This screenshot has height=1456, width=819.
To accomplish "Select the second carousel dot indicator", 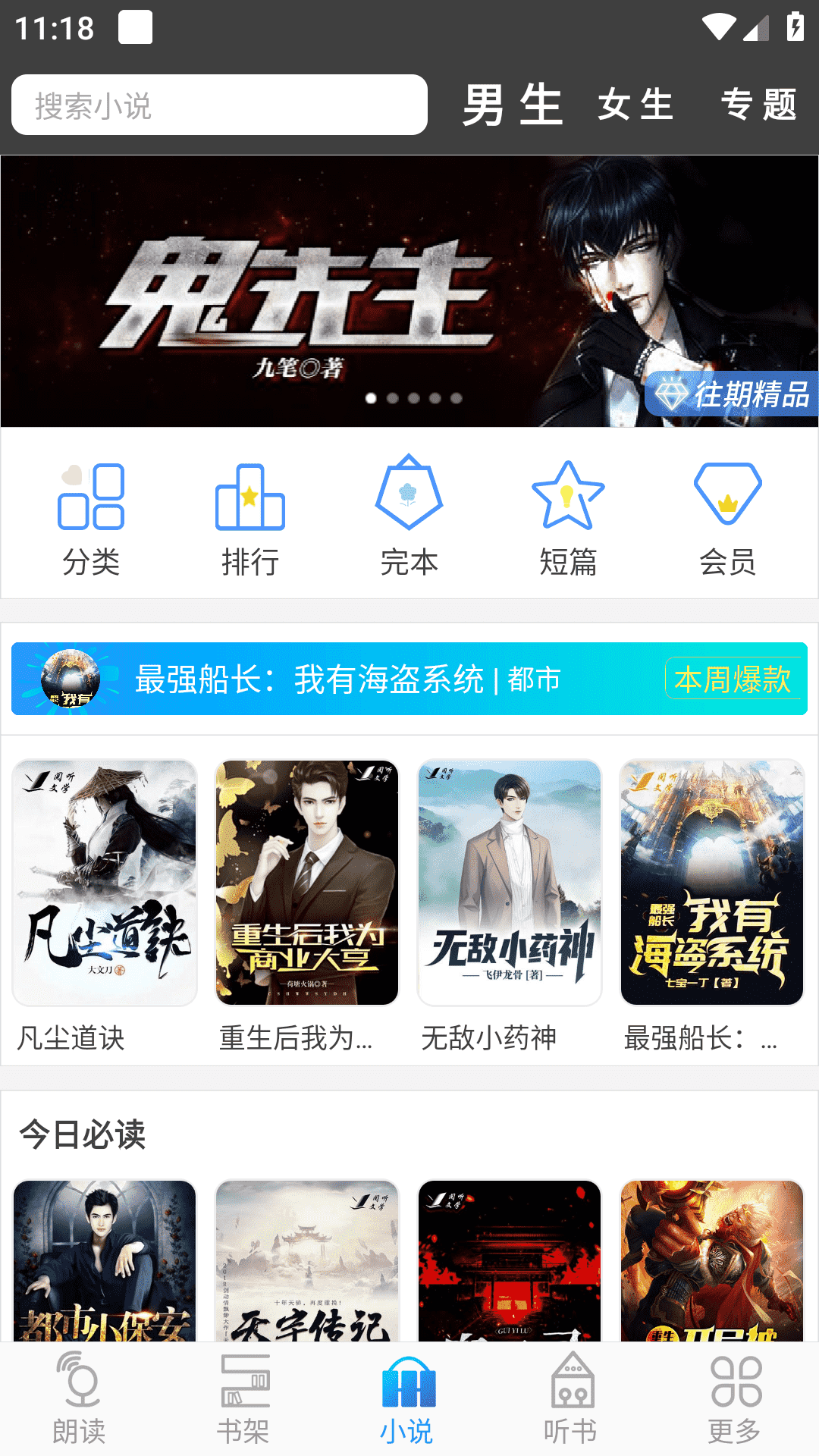I will click(394, 396).
